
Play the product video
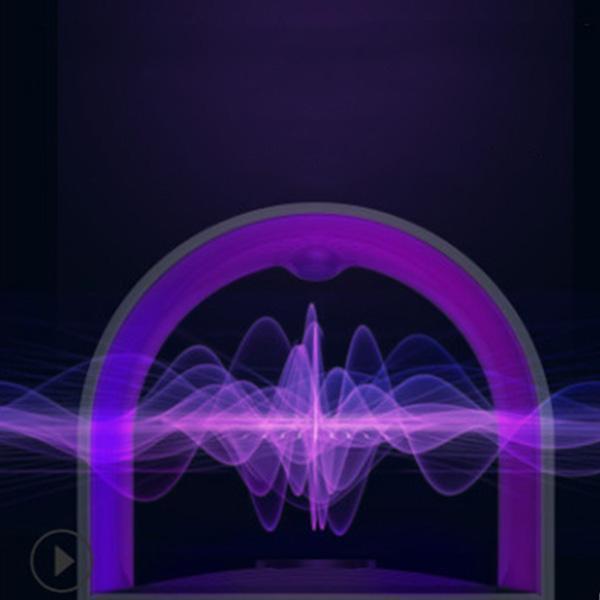(x=61, y=561)
